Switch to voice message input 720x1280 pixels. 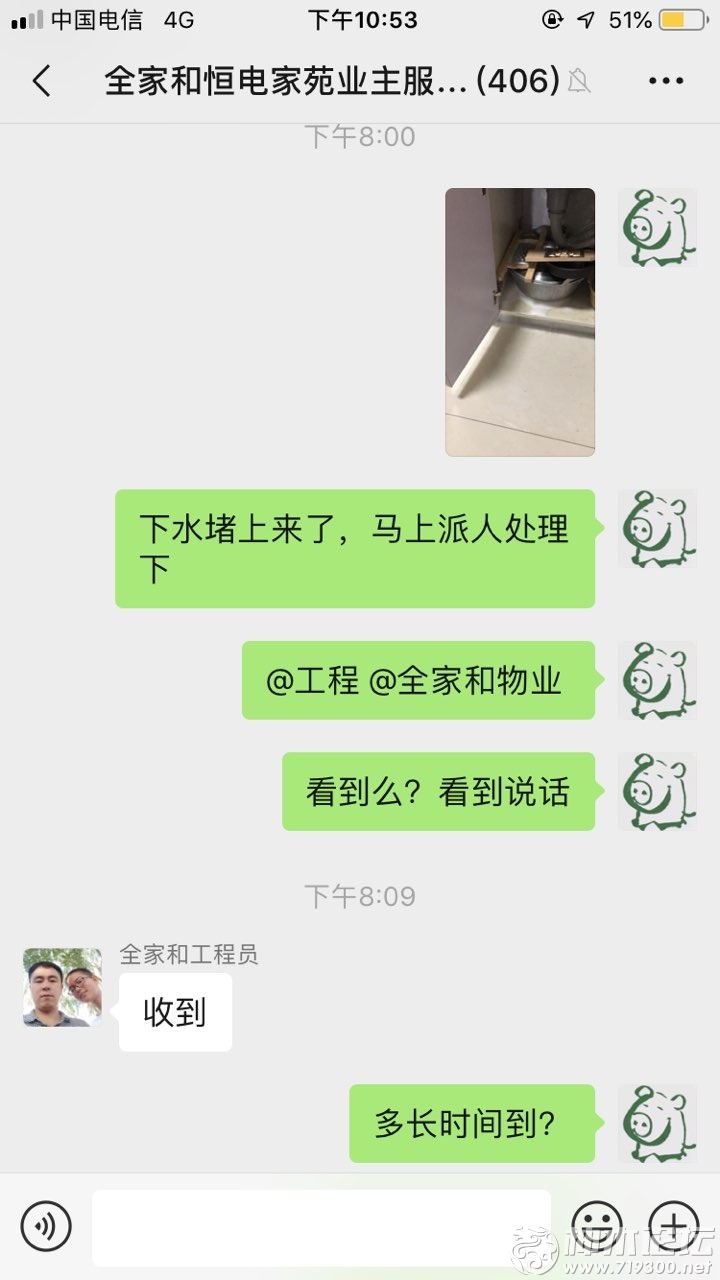coord(46,1225)
